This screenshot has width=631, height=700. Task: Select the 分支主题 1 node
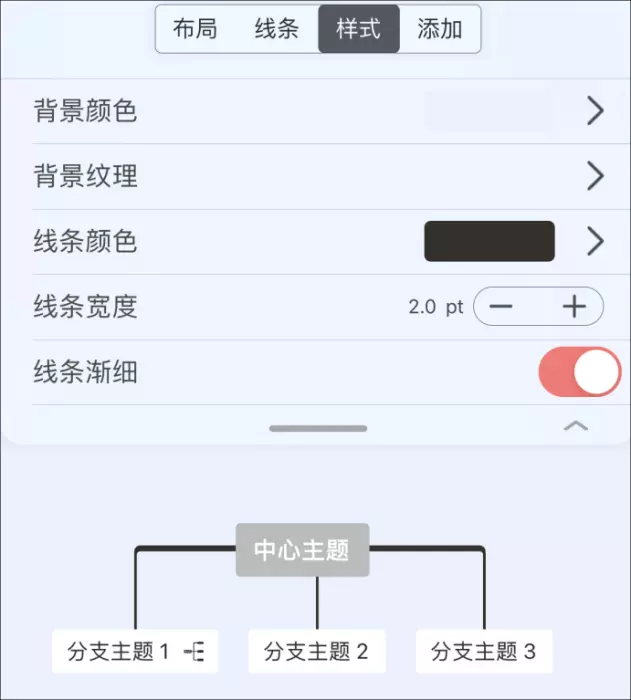pos(118,652)
